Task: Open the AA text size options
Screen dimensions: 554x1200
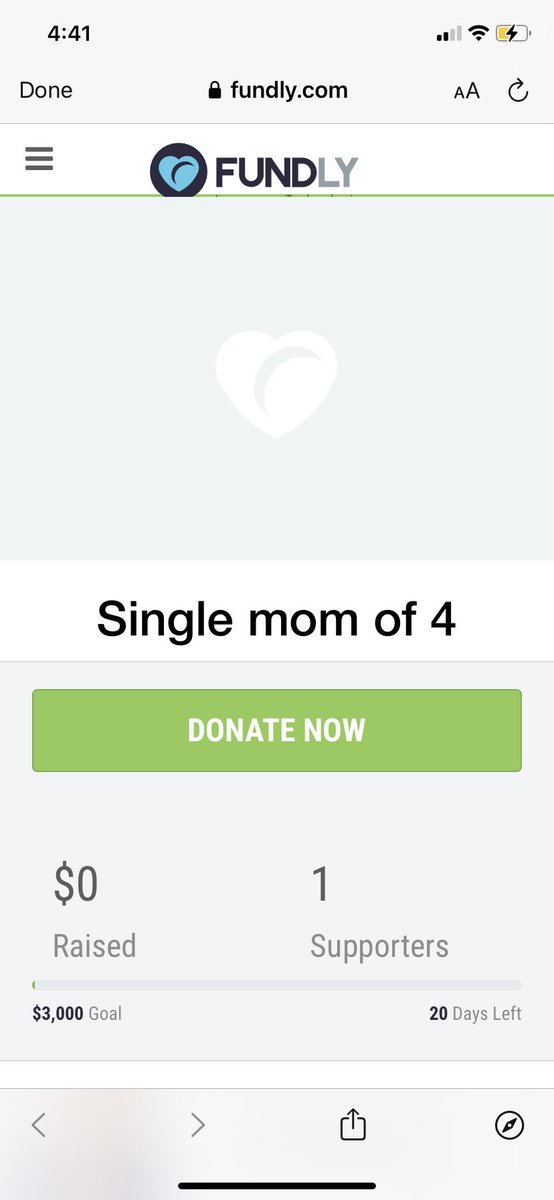Action: (x=466, y=91)
